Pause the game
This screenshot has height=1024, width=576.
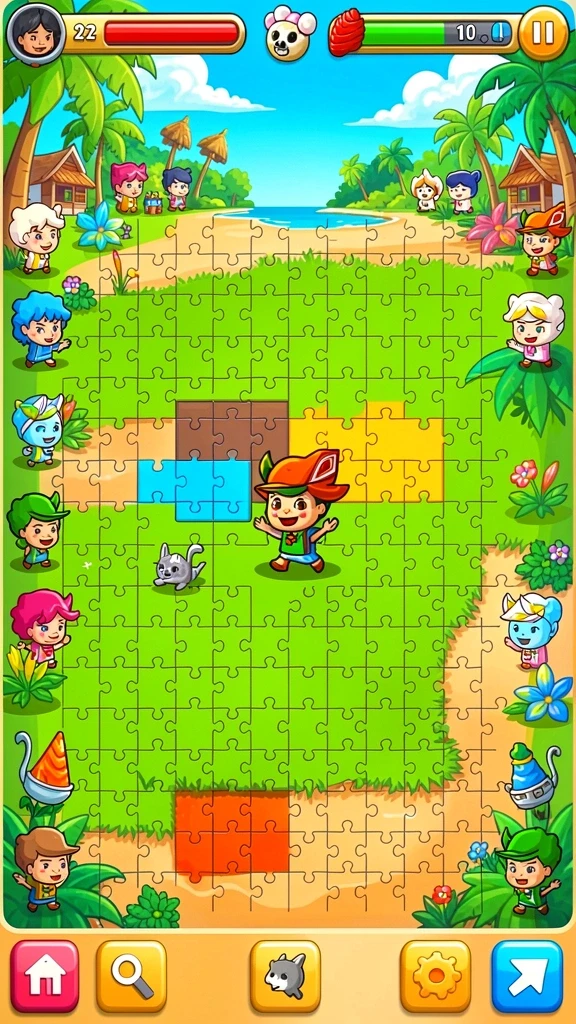(x=543, y=33)
